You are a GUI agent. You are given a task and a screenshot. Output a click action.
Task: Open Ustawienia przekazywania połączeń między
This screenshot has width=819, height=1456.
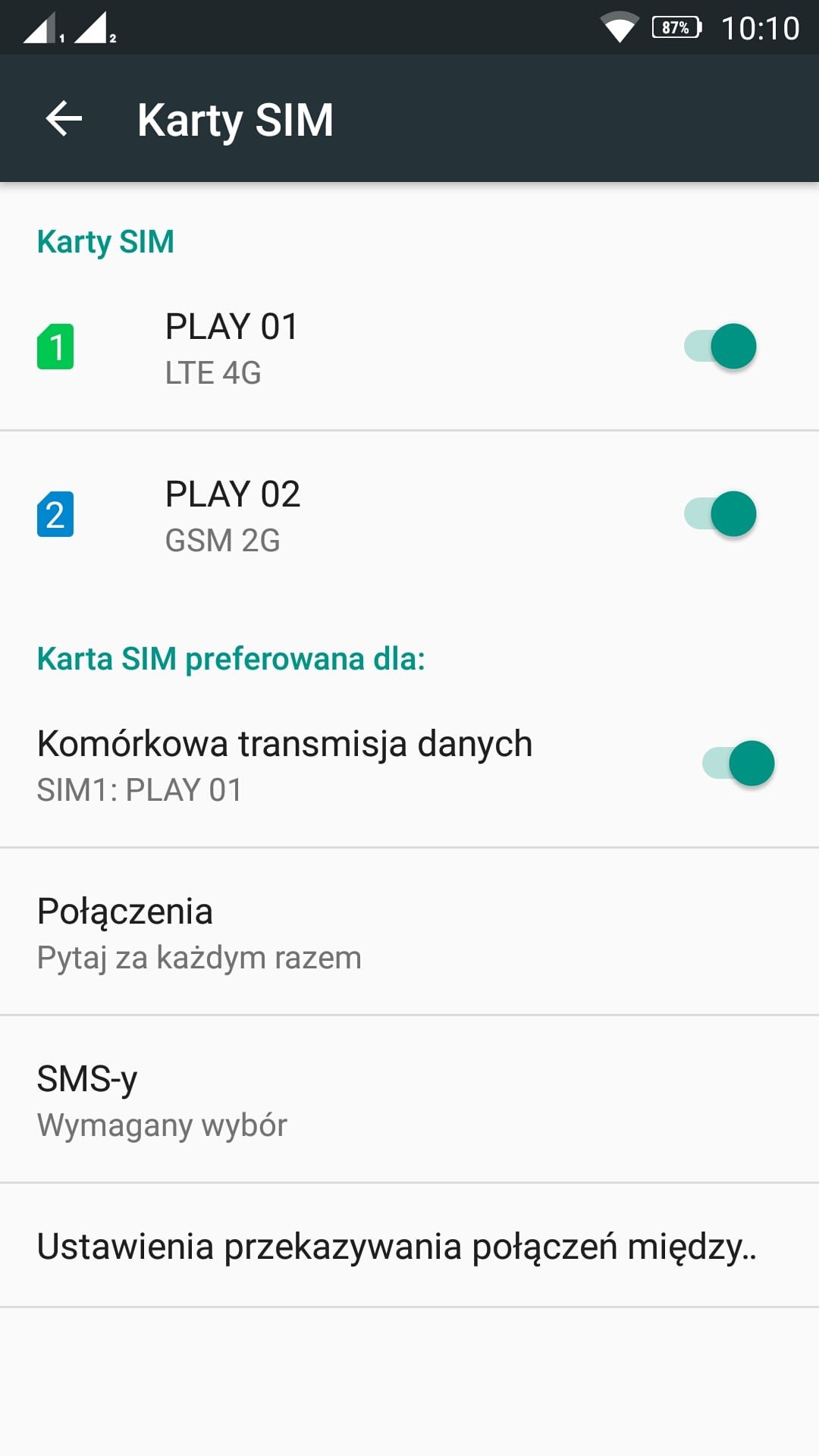409,1246
